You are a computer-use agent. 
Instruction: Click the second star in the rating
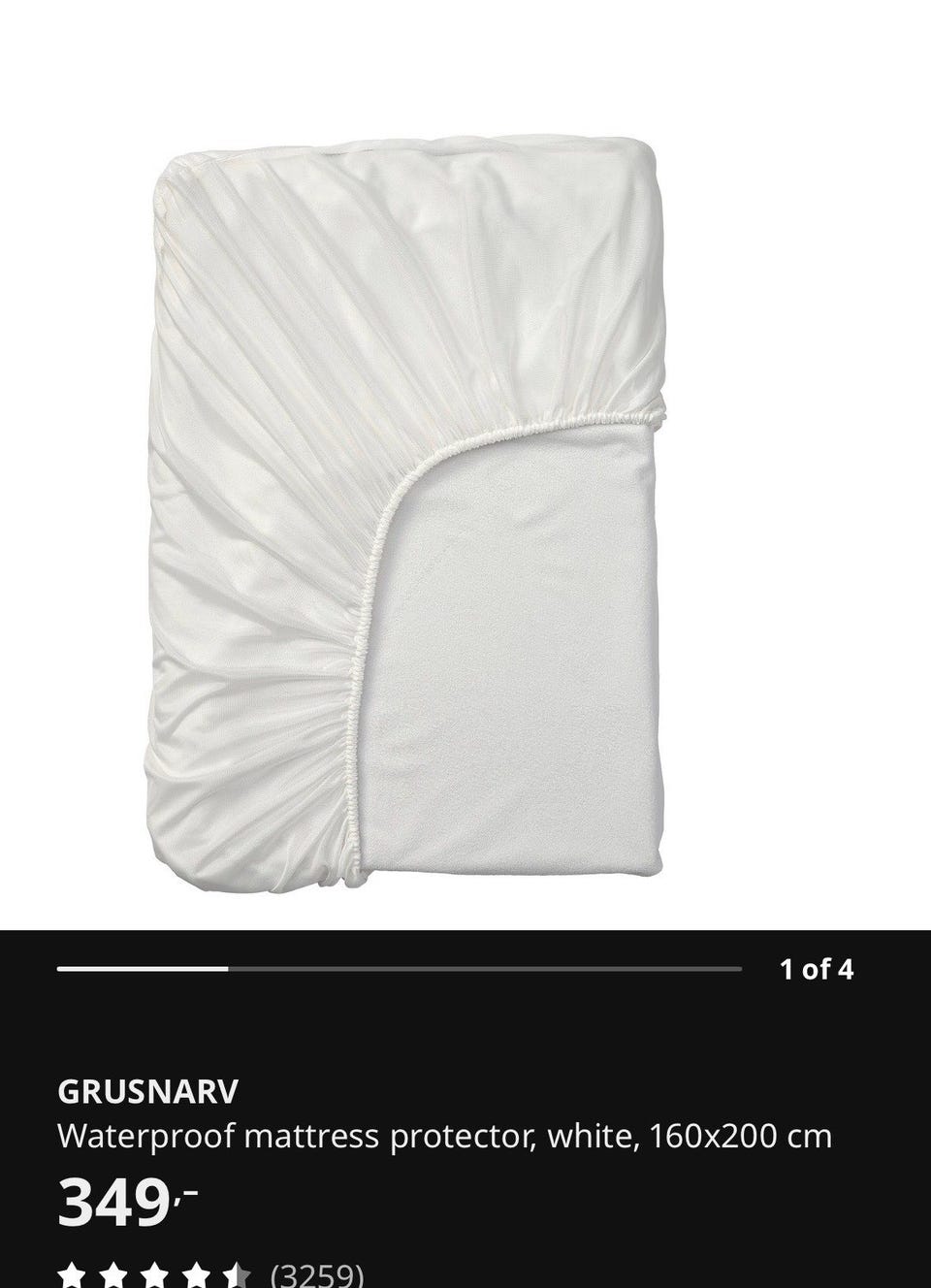[x=113, y=1273]
